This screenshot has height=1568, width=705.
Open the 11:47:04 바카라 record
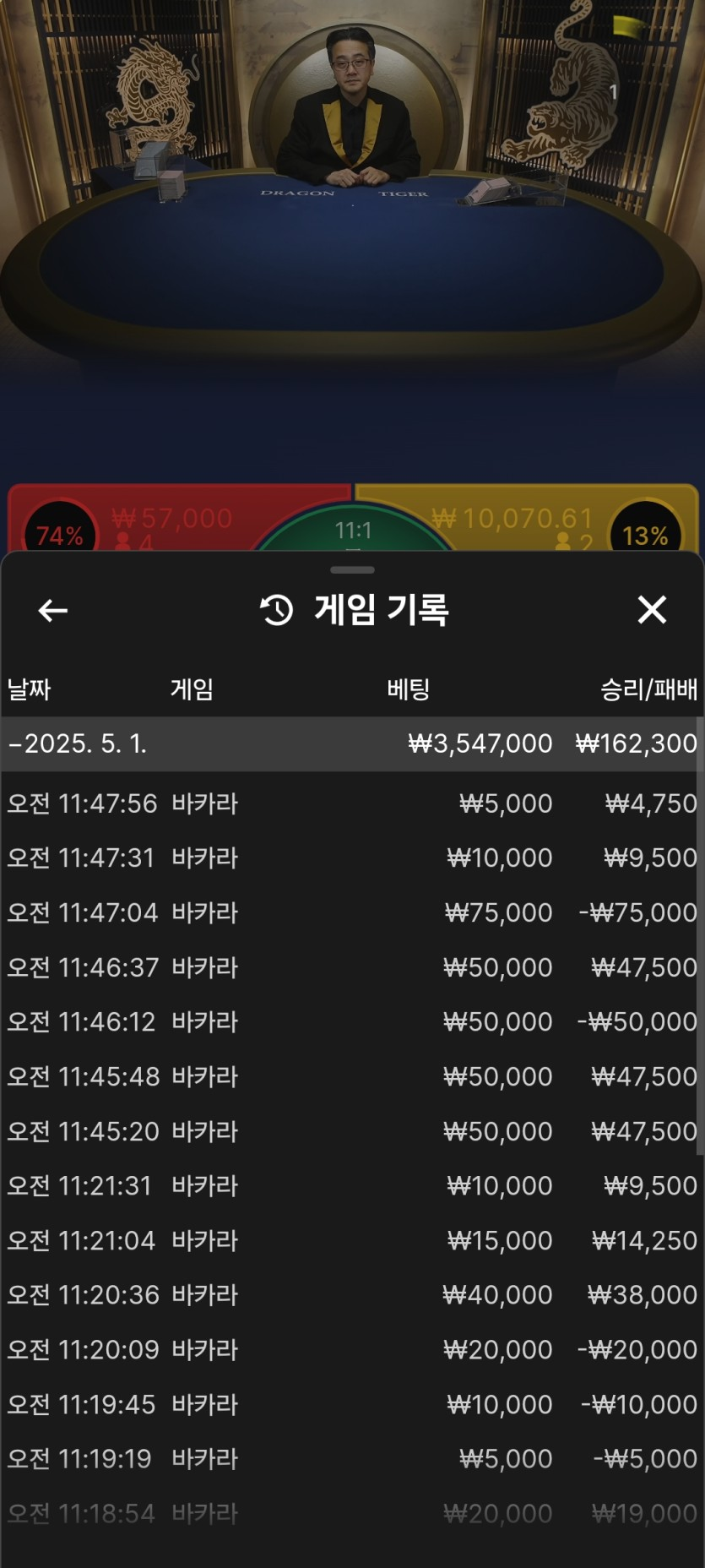(x=351, y=913)
